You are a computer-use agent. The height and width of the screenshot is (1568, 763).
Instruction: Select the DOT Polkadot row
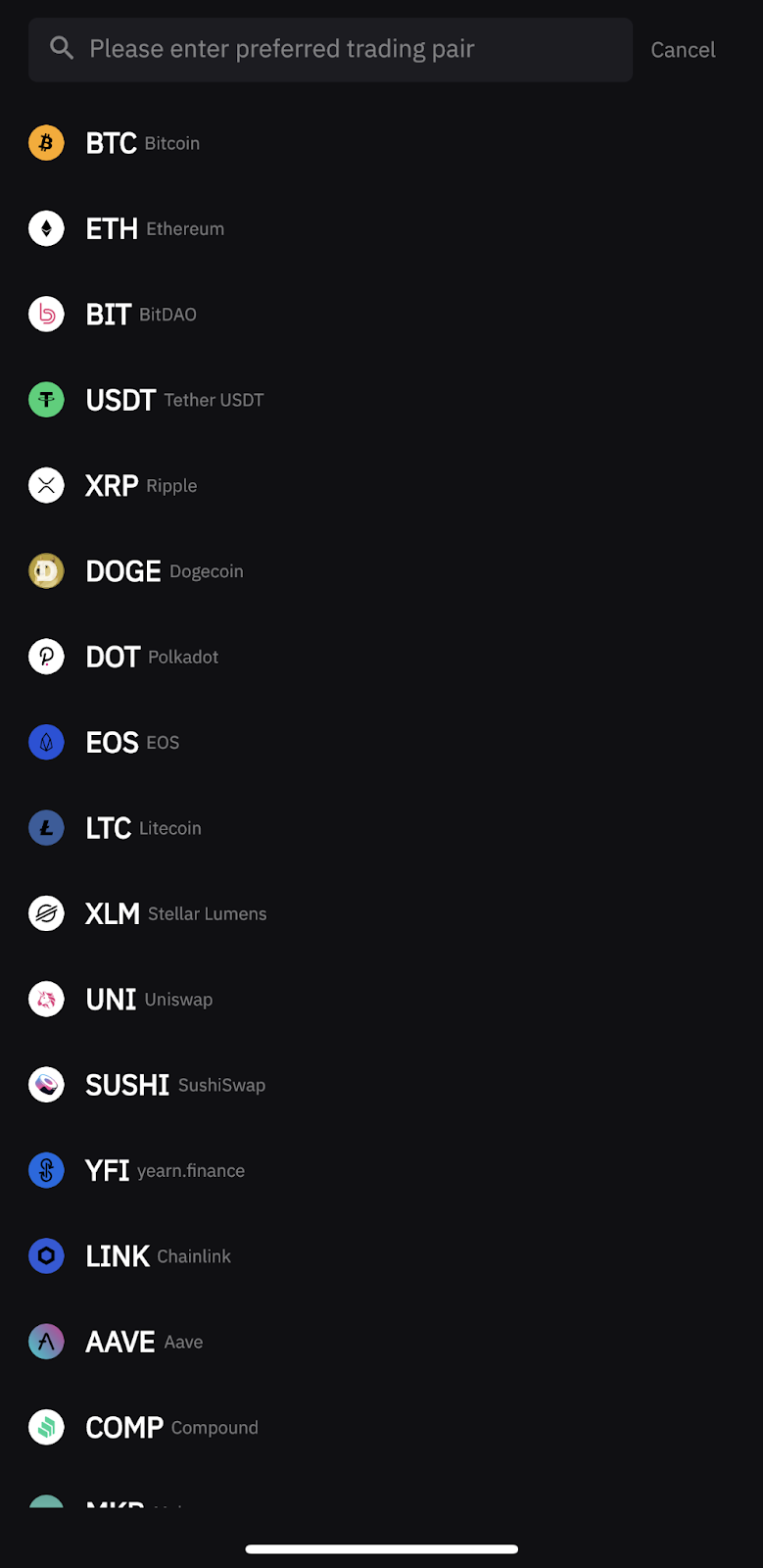pyautogui.click(x=152, y=657)
